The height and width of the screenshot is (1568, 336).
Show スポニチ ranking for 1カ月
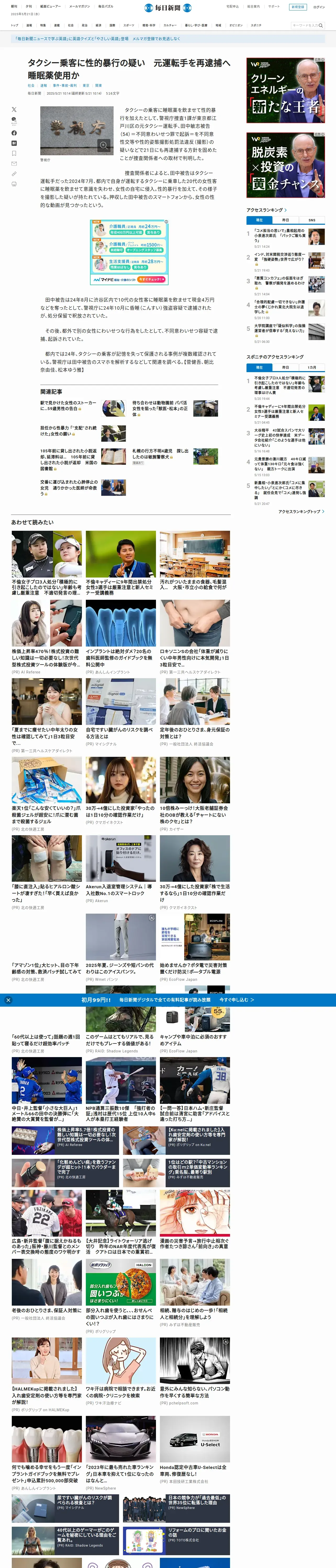tap(312, 368)
